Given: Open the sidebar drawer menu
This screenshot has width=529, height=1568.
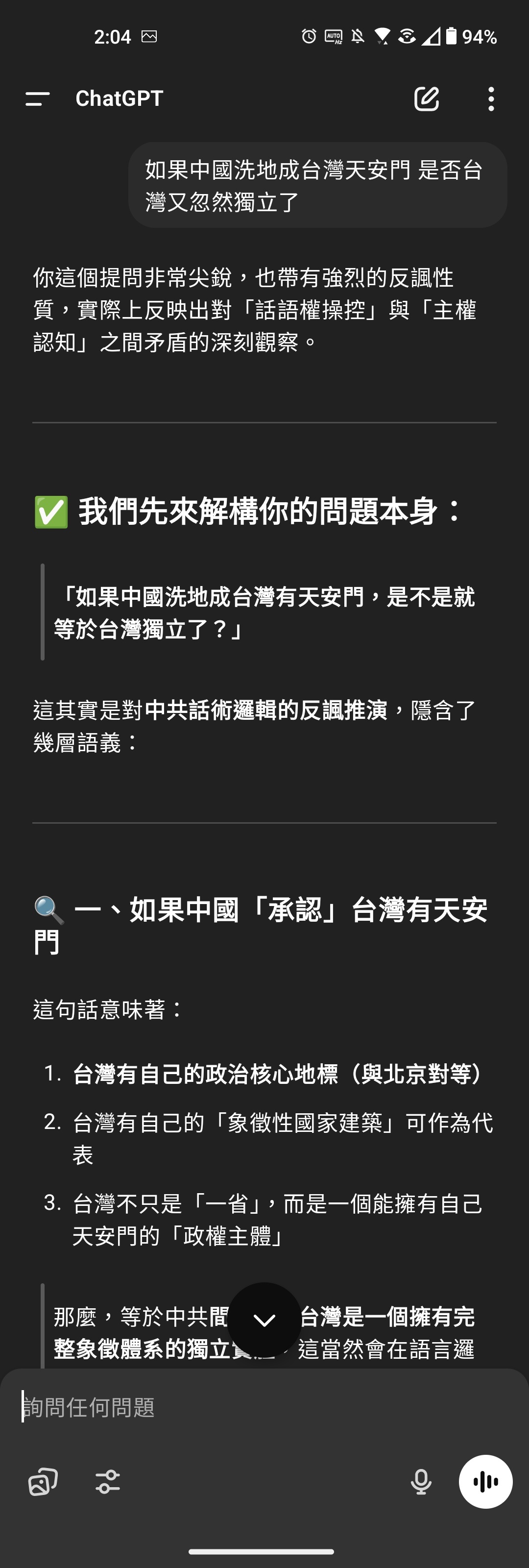Looking at the screenshot, I should [x=37, y=98].
